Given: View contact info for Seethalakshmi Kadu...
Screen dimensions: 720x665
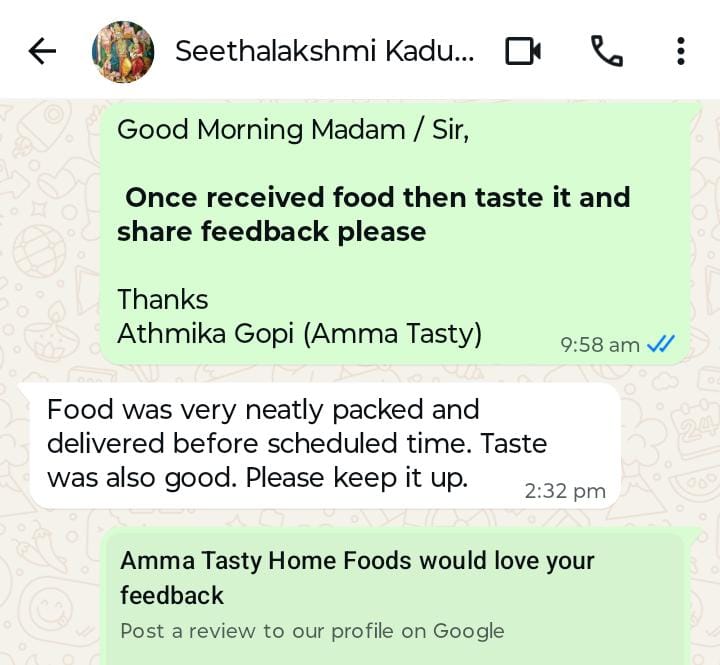Looking at the screenshot, I should [x=323, y=51].
